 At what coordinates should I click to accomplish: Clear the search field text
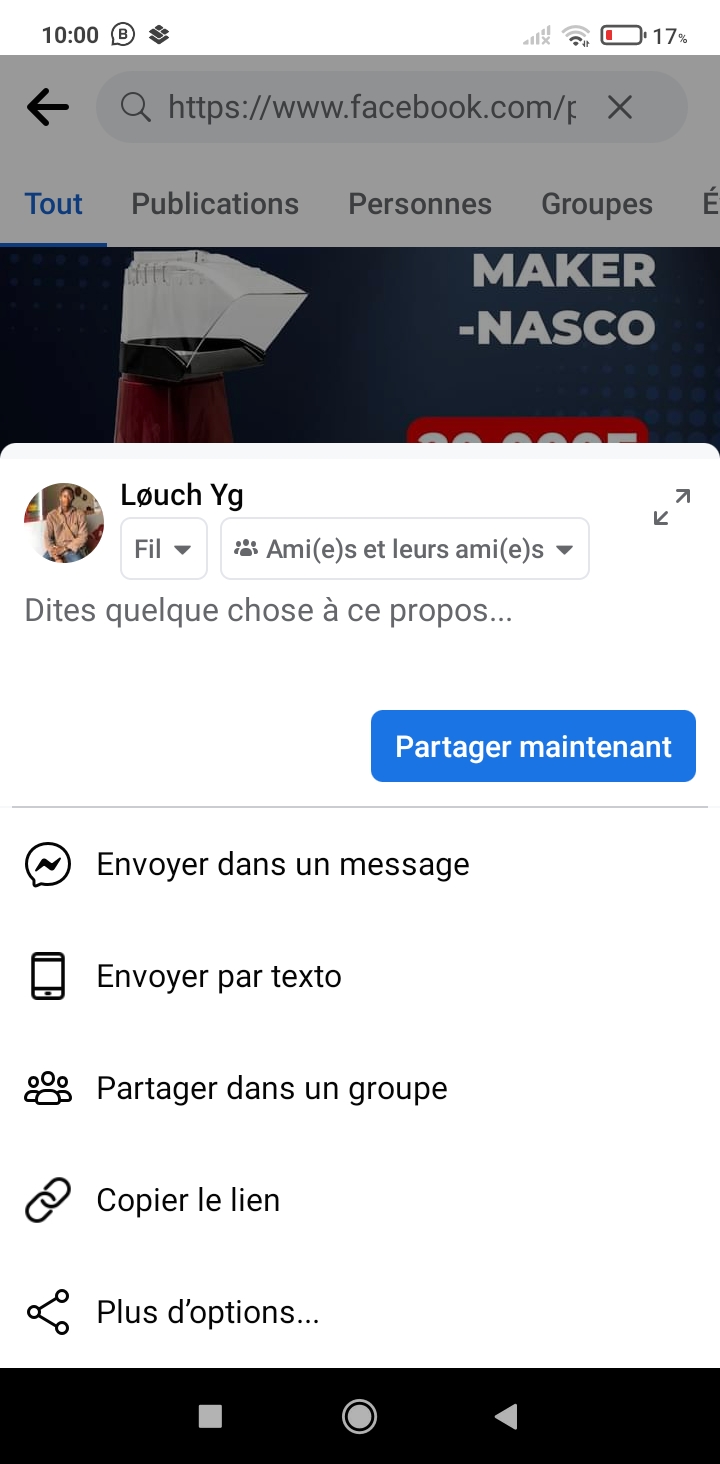point(620,107)
